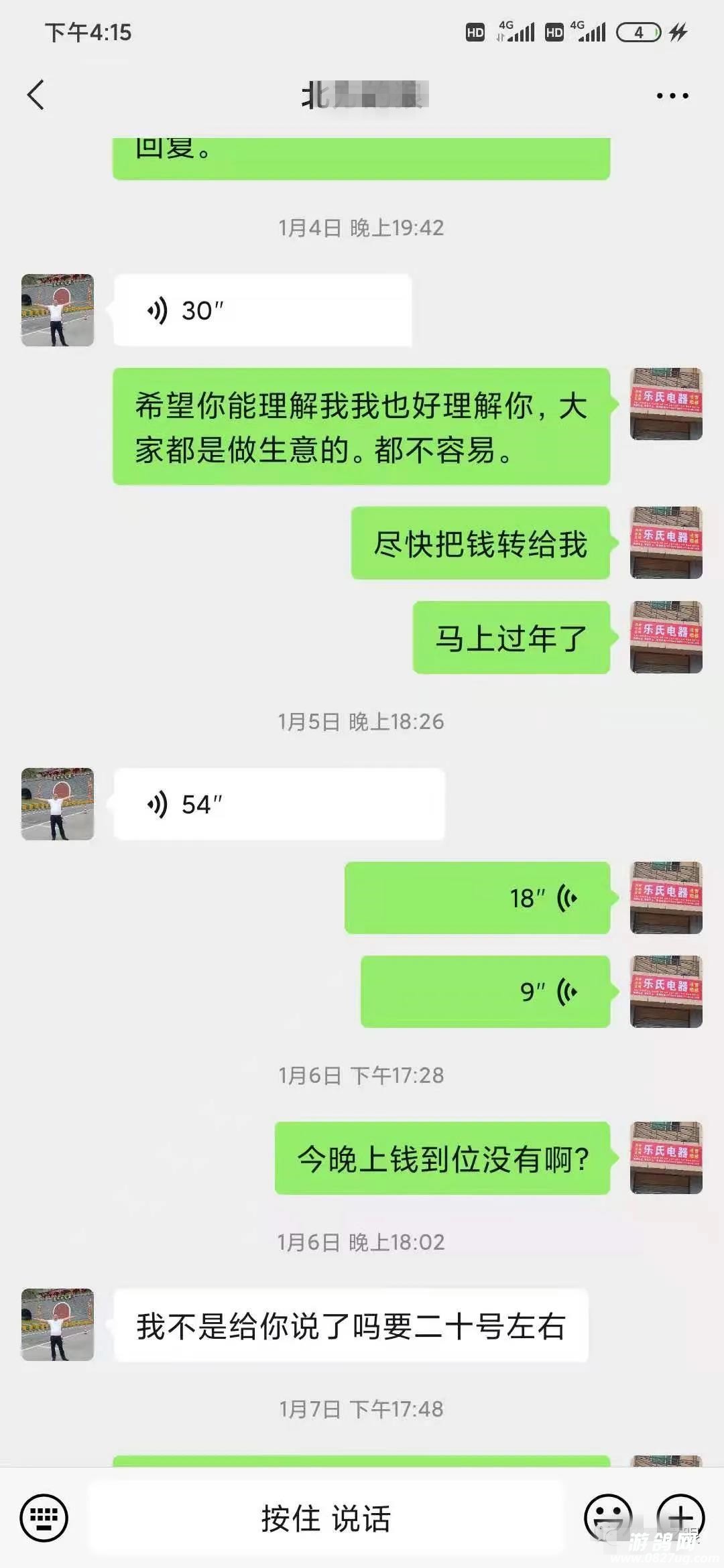The width and height of the screenshot is (724, 1568).
Task: Tap the 按住 说话 hold-to-talk button
Action: pos(326,1518)
